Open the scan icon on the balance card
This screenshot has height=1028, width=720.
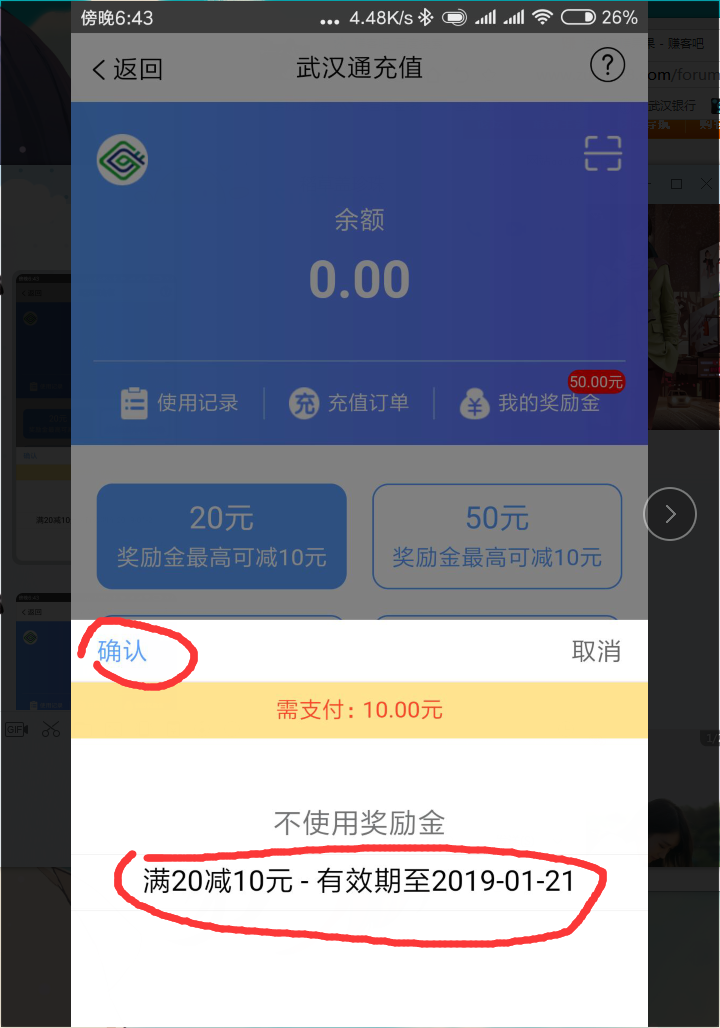coord(603,154)
